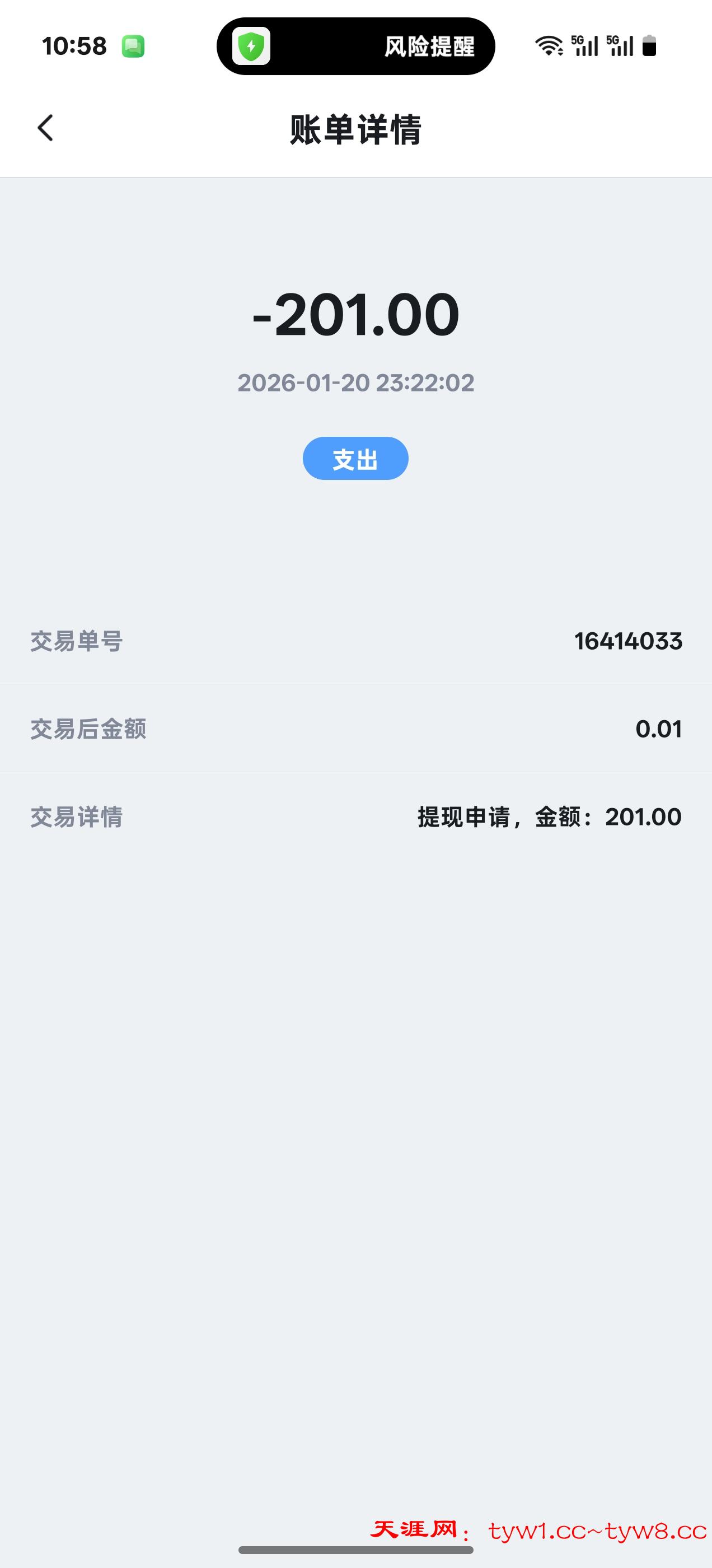Go back from the 账单详情 page
Viewport: 712px width, 1568px height.
coord(46,128)
